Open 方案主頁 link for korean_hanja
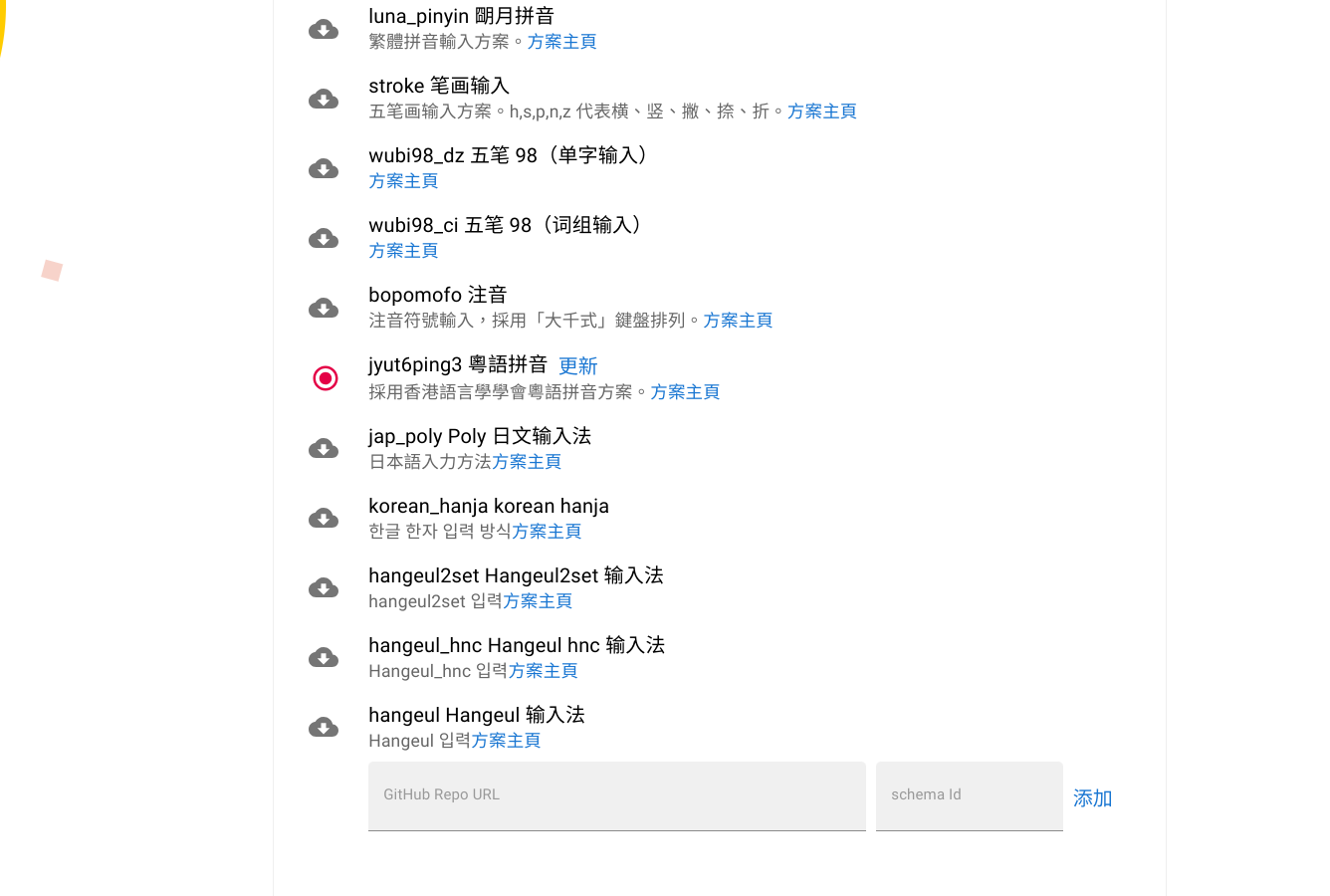 pos(547,532)
